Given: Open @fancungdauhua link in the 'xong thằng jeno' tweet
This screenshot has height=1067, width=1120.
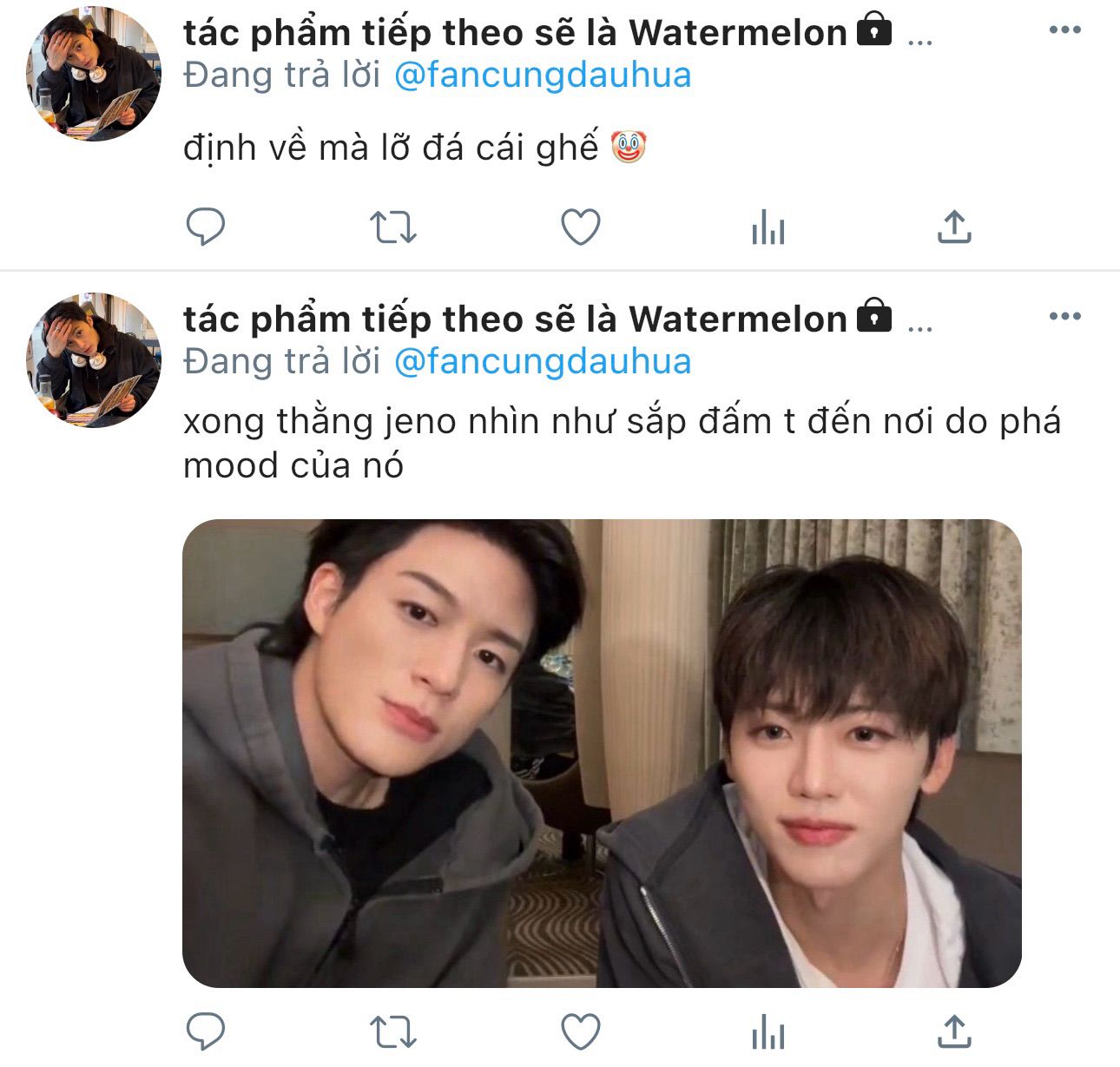Looking at the screenshot, I should pyautogui.click(x=543, y=362).
